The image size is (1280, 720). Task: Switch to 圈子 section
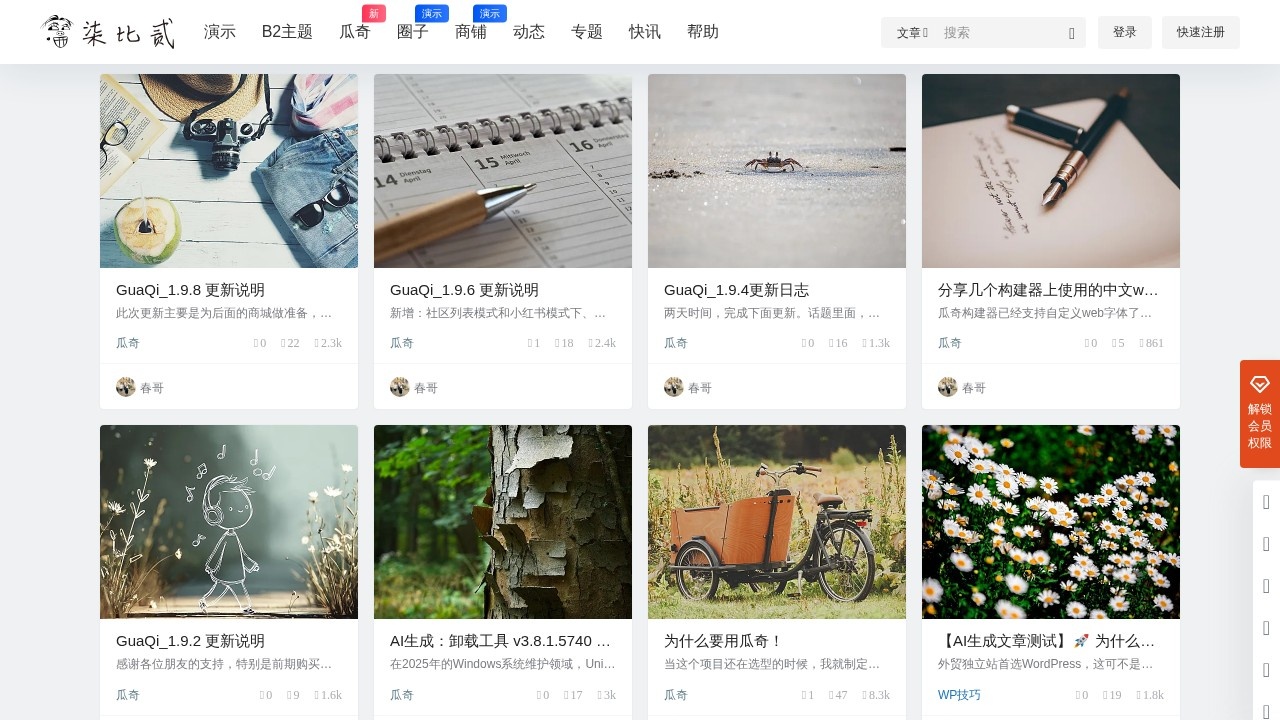(x=413, y=32)
